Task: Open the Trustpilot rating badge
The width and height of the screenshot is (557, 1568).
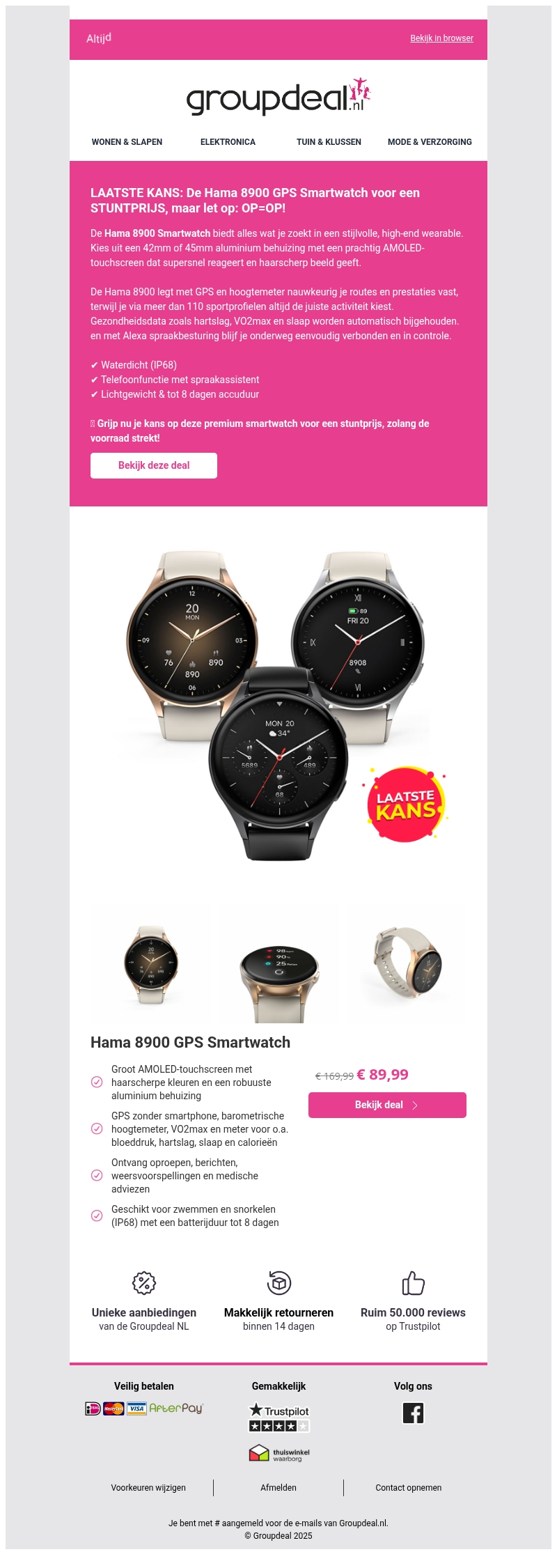Action: pos(279,1418)
